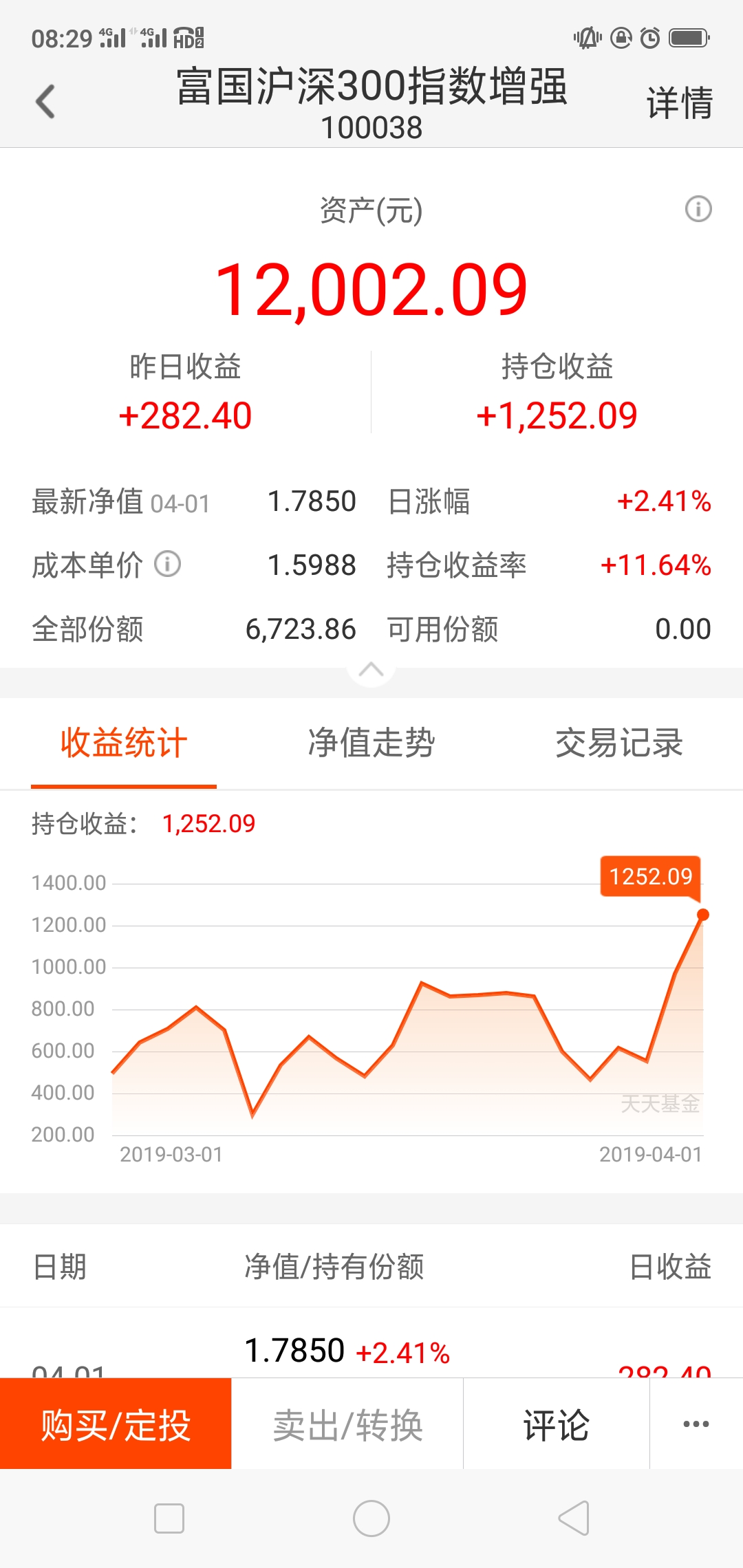The image size is (743, 1568).
Task: Tap the info icon next to 资产(元)
Action: click(698, 208)
